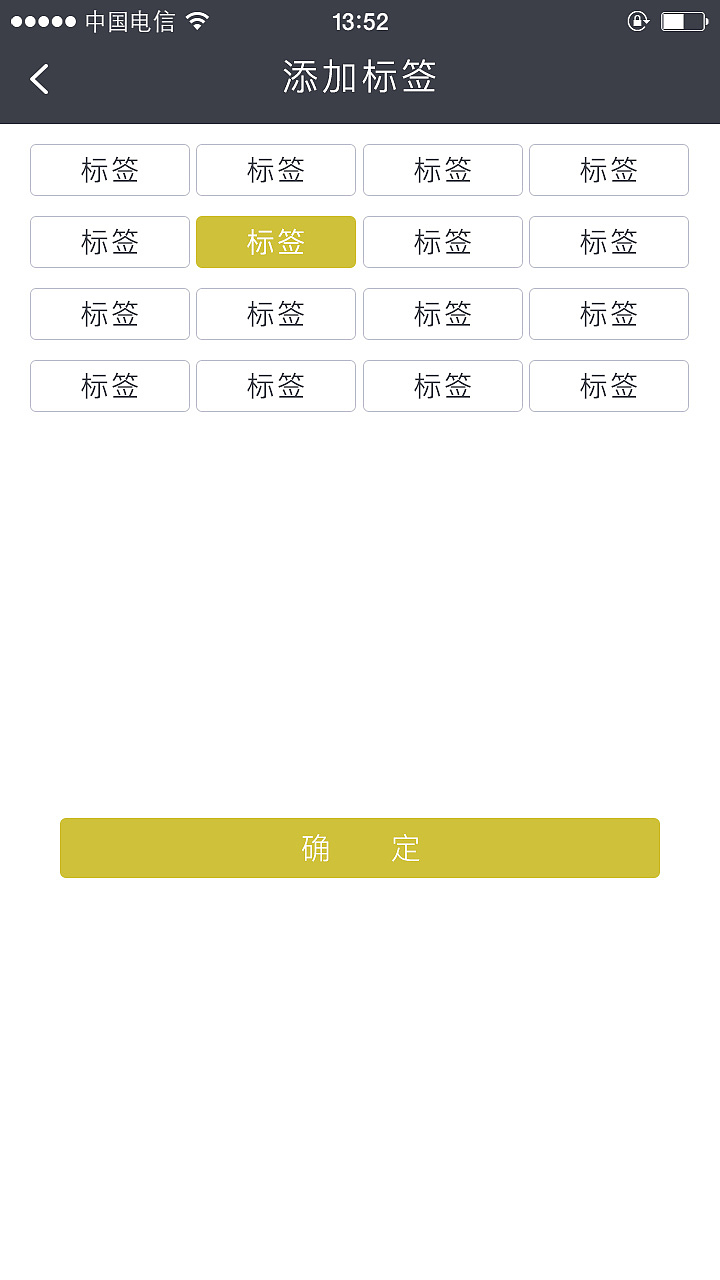Deselect the highlighted yellow 标签 tag
Viewport: 720px width, 1280px height.
click(276, 241)
